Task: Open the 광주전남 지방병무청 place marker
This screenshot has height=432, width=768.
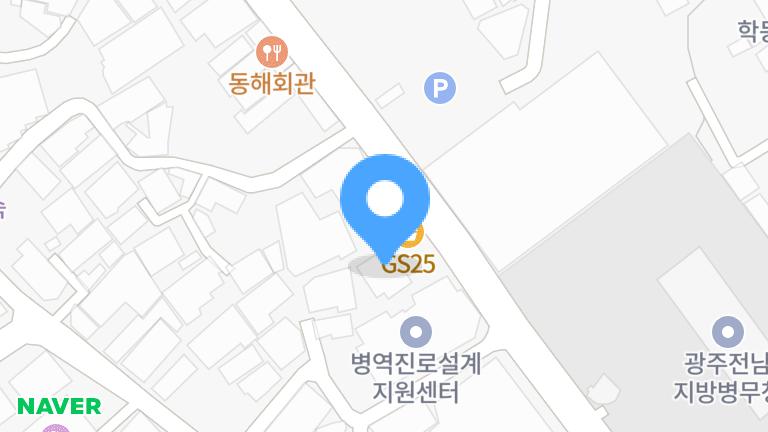Action: pos(728,332)
